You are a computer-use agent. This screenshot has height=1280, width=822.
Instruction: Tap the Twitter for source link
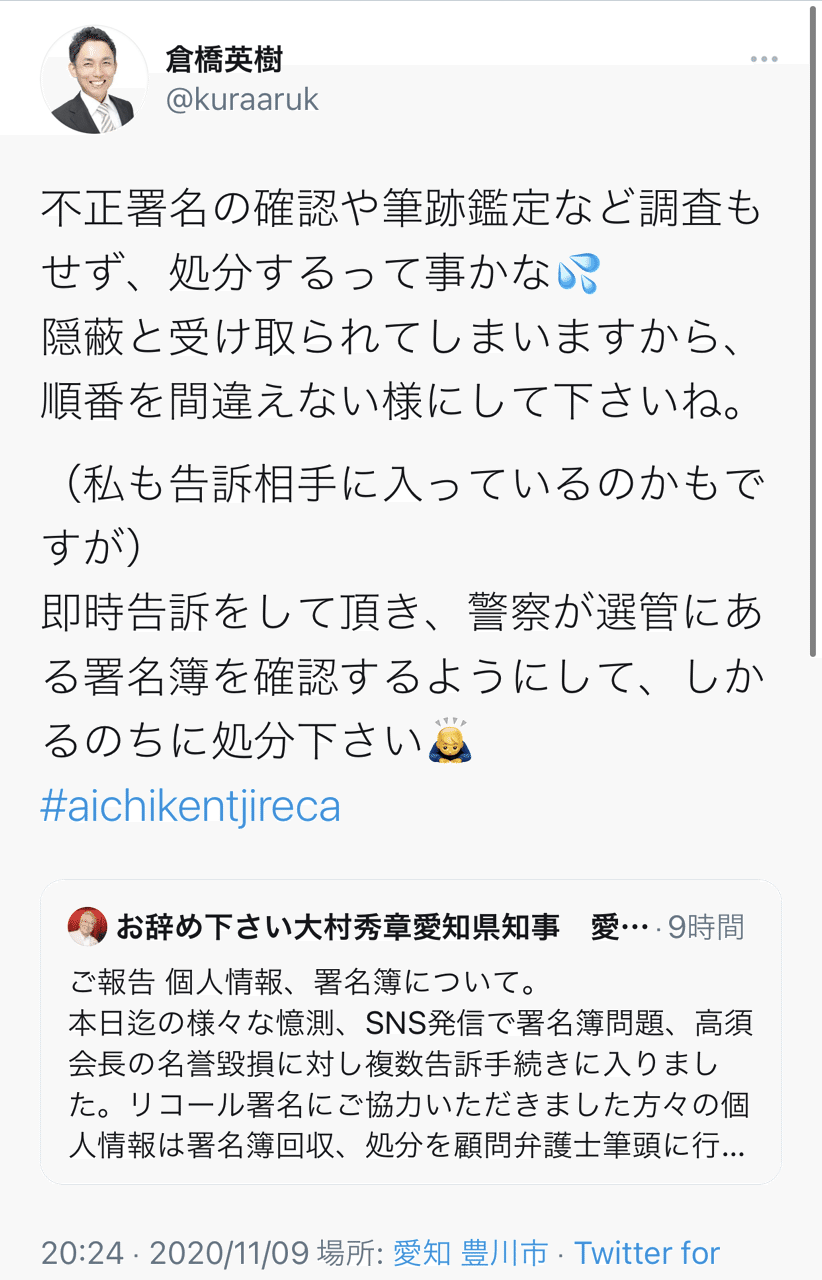[647, 1253]
